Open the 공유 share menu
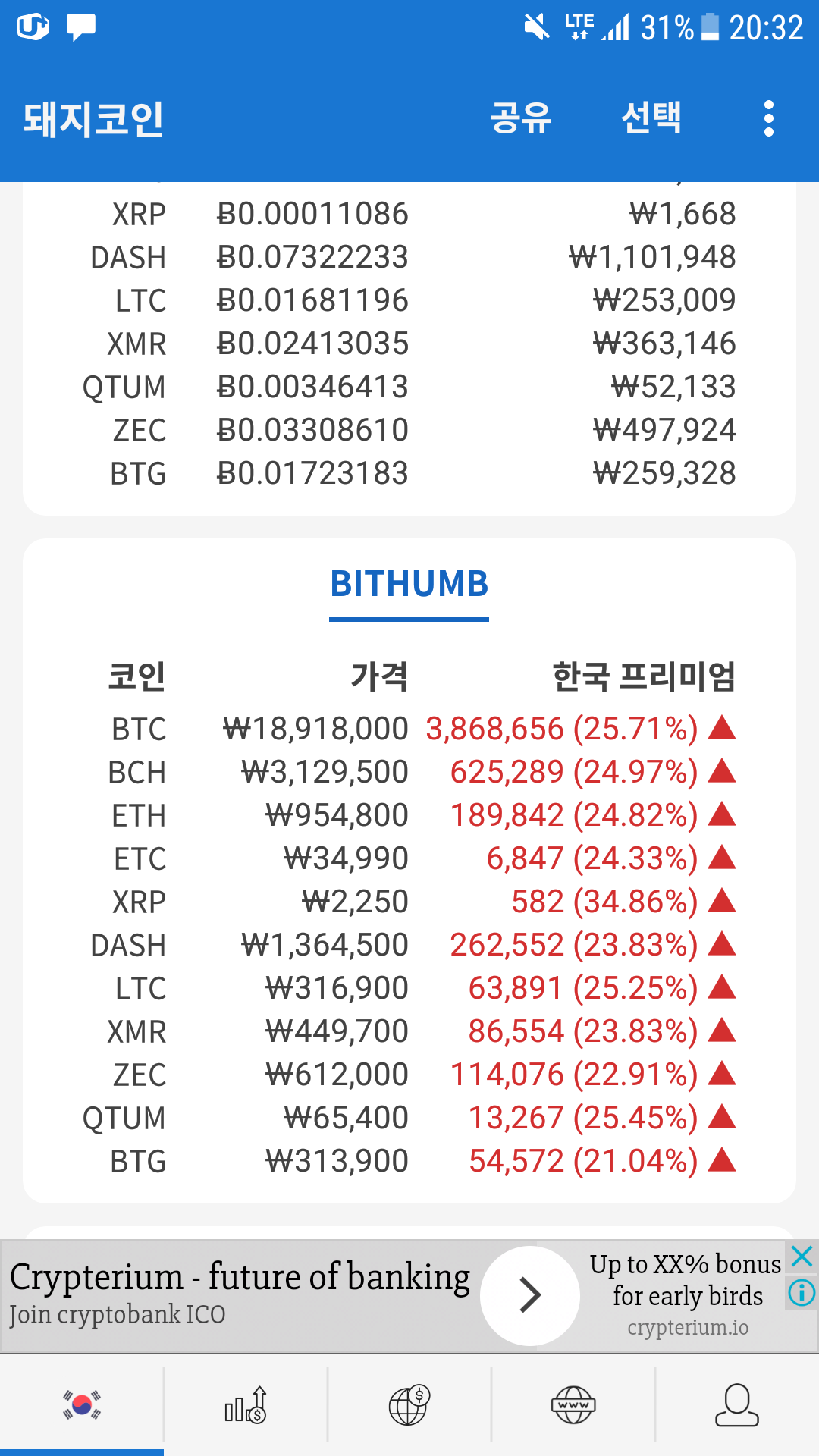The height and width of the screenshot is (1456, 819). pos(521,119)
